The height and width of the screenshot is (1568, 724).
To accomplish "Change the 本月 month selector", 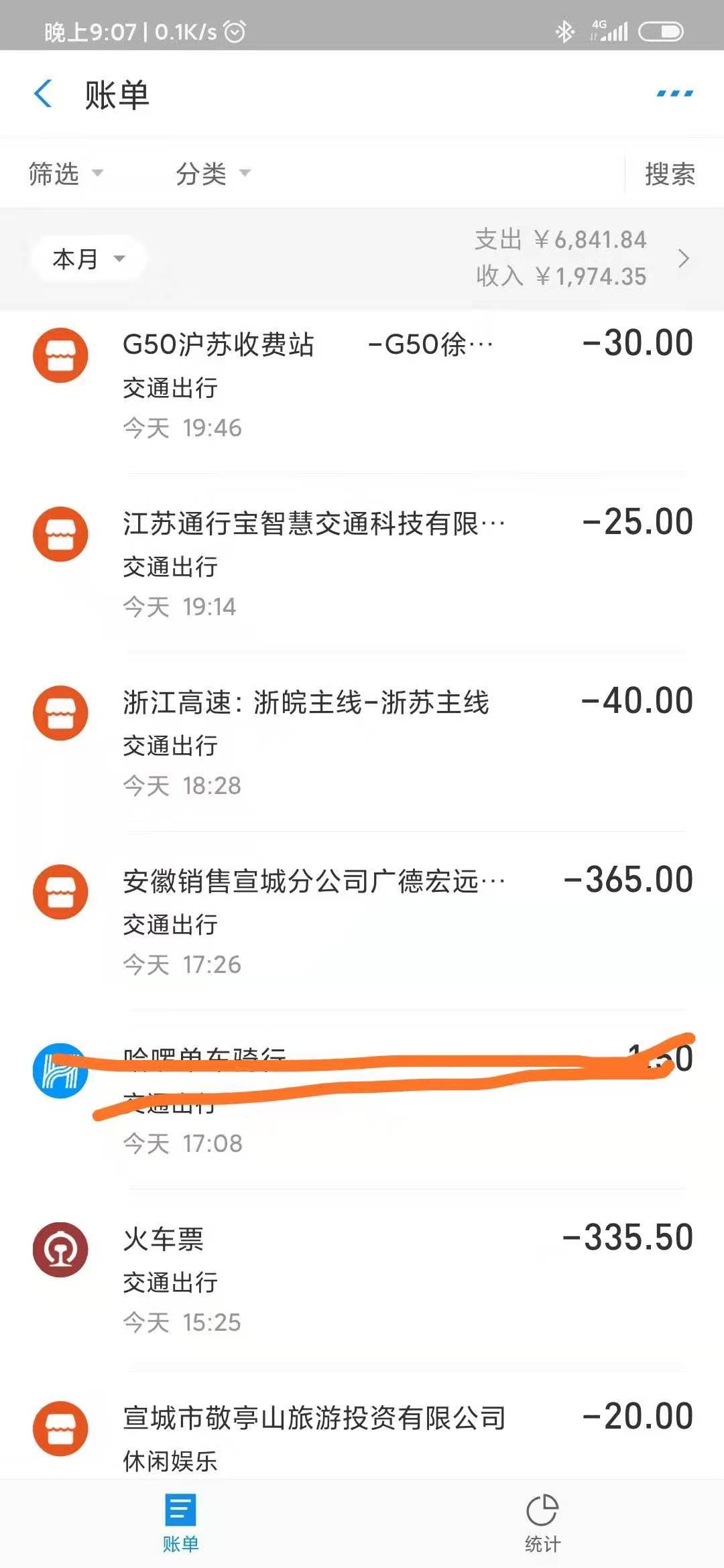I will coord(88,259).
